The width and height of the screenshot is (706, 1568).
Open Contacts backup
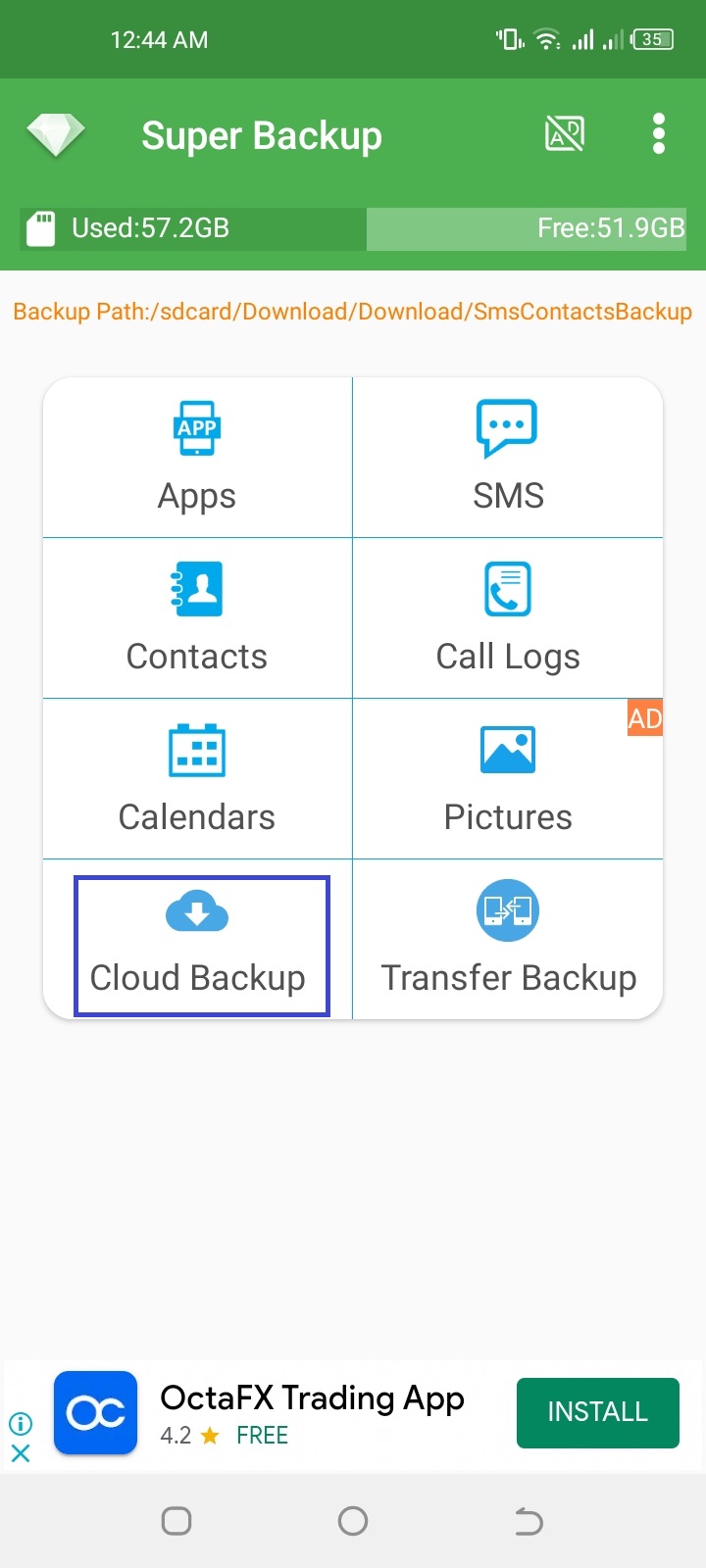[197, 617]
